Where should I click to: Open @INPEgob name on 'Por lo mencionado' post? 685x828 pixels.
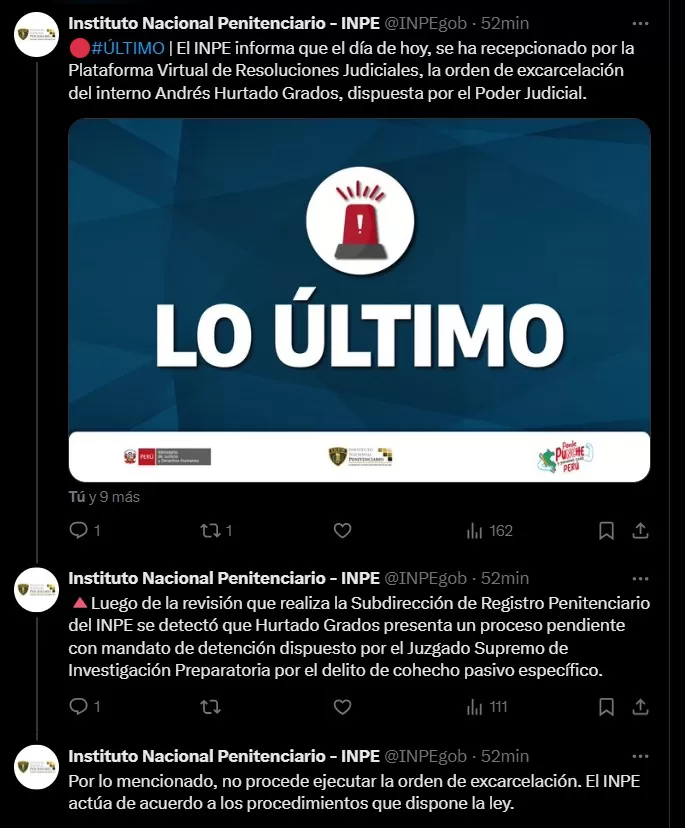tap(425, 755)
